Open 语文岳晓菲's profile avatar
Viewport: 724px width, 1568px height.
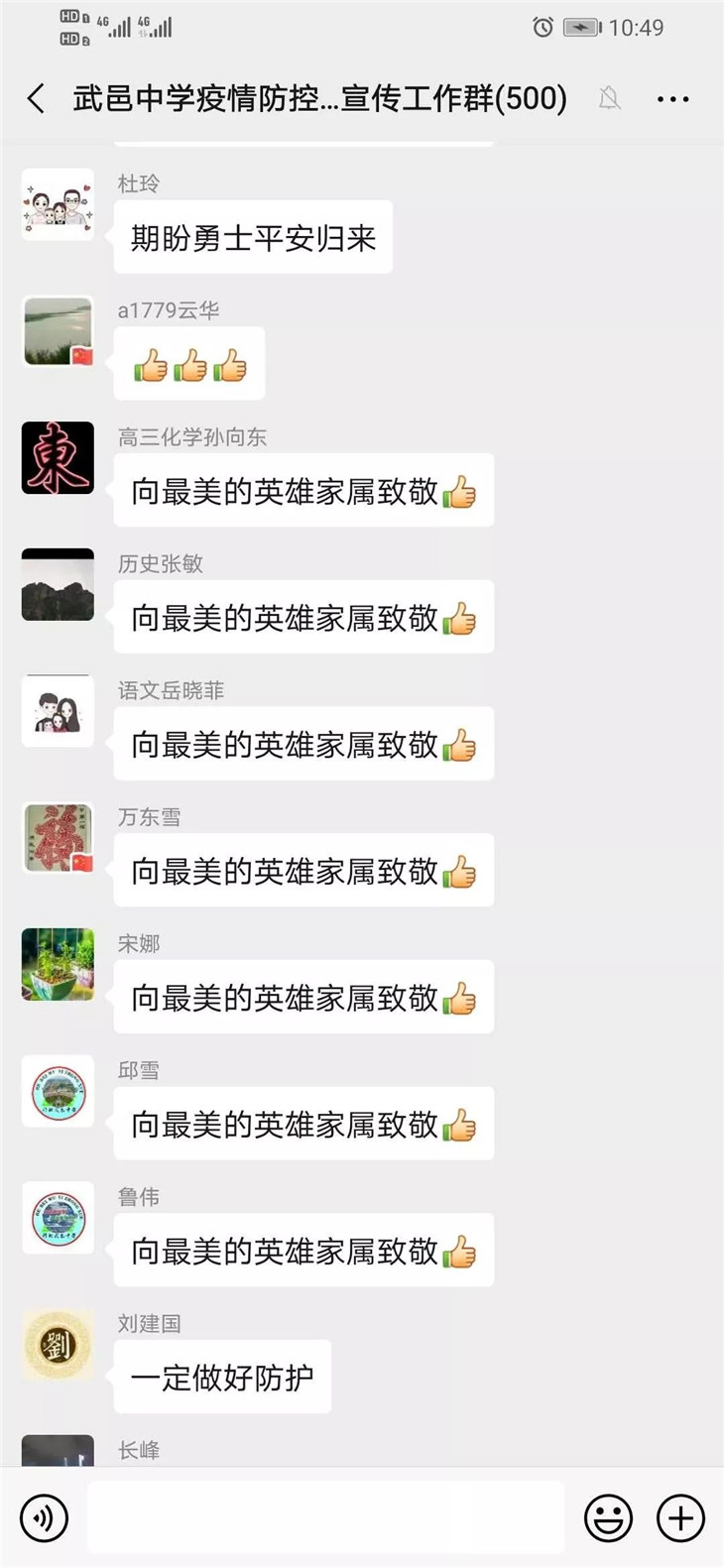pos(58,711)
